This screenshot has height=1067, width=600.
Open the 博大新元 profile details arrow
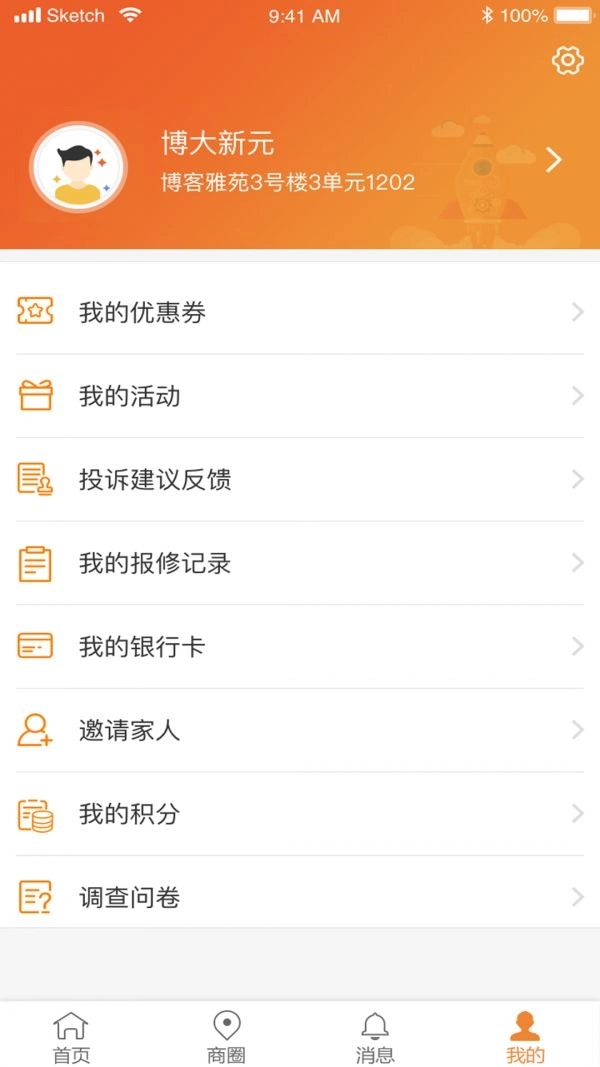pos(554,160)
